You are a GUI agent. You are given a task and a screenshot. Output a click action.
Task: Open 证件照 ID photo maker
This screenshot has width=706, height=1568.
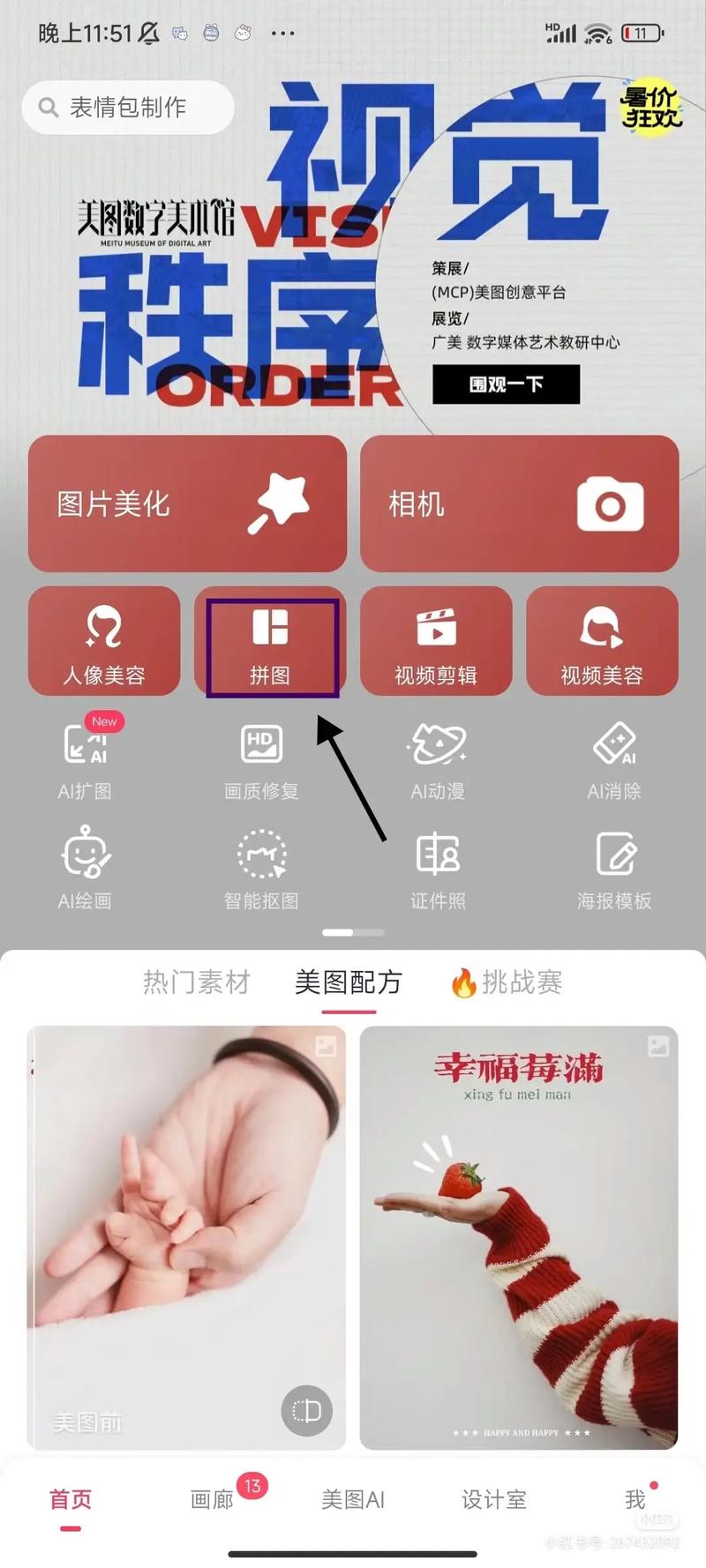438,868
